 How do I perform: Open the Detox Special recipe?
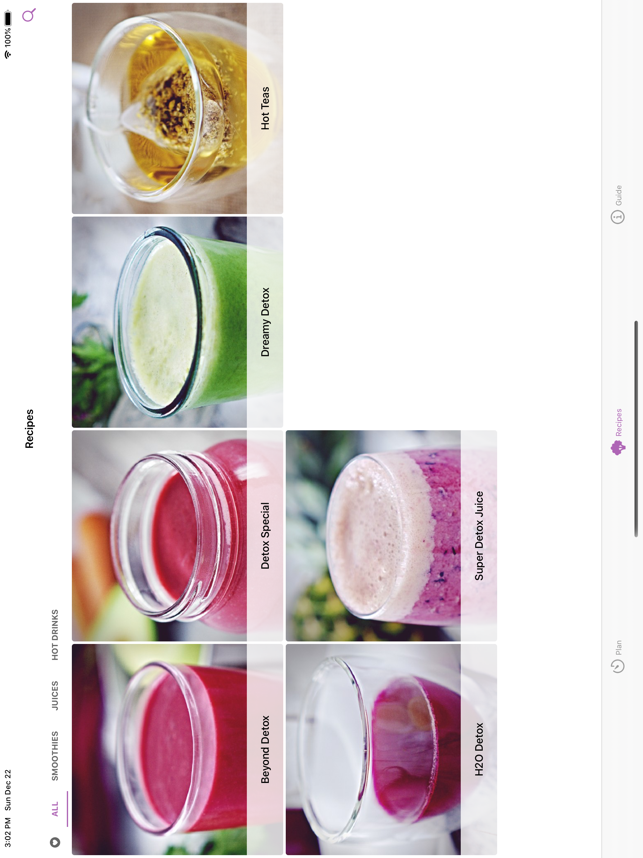coord(176,536)
